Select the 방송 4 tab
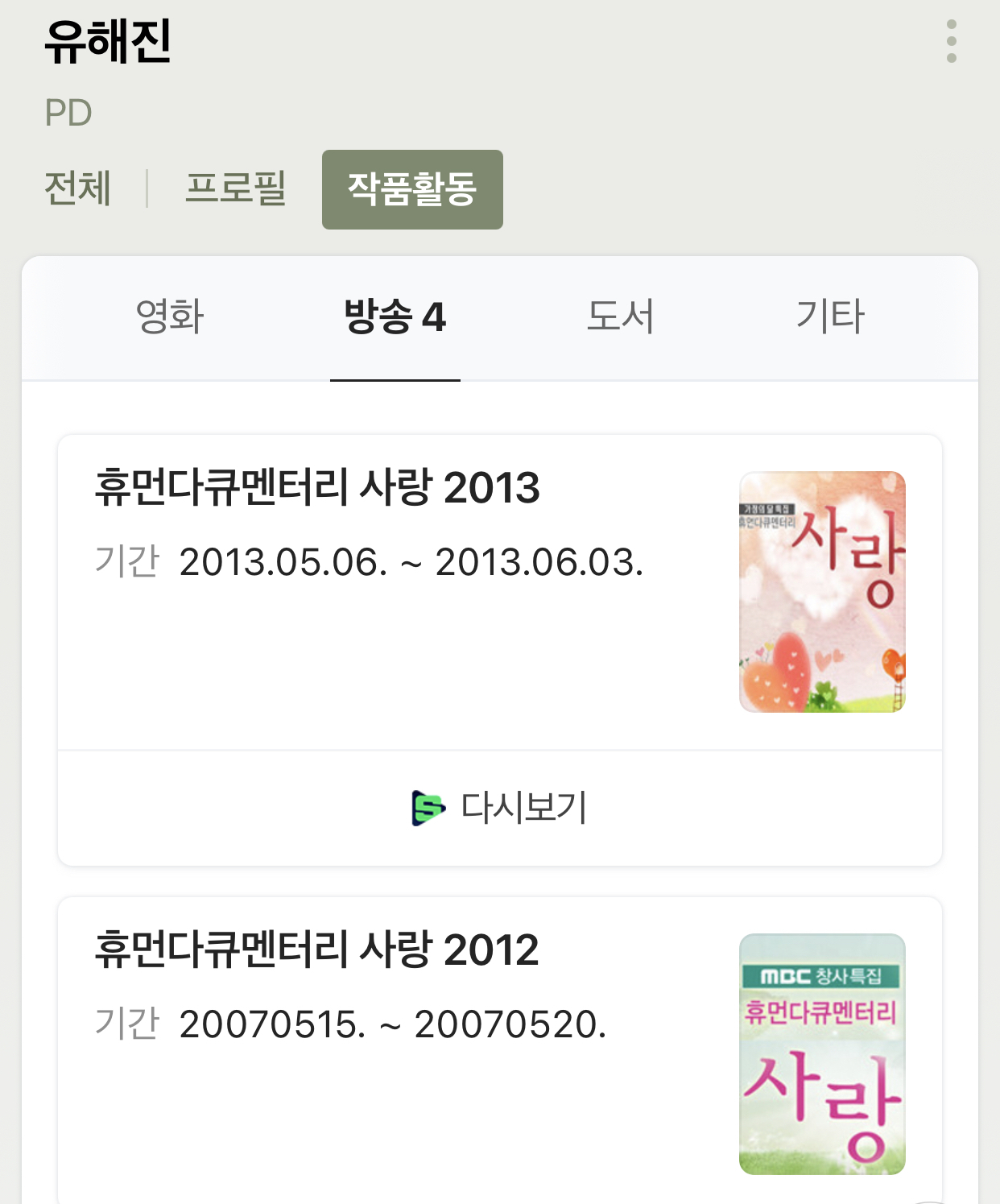This screenshot has width=1000, height=1204. pos(395,317)
